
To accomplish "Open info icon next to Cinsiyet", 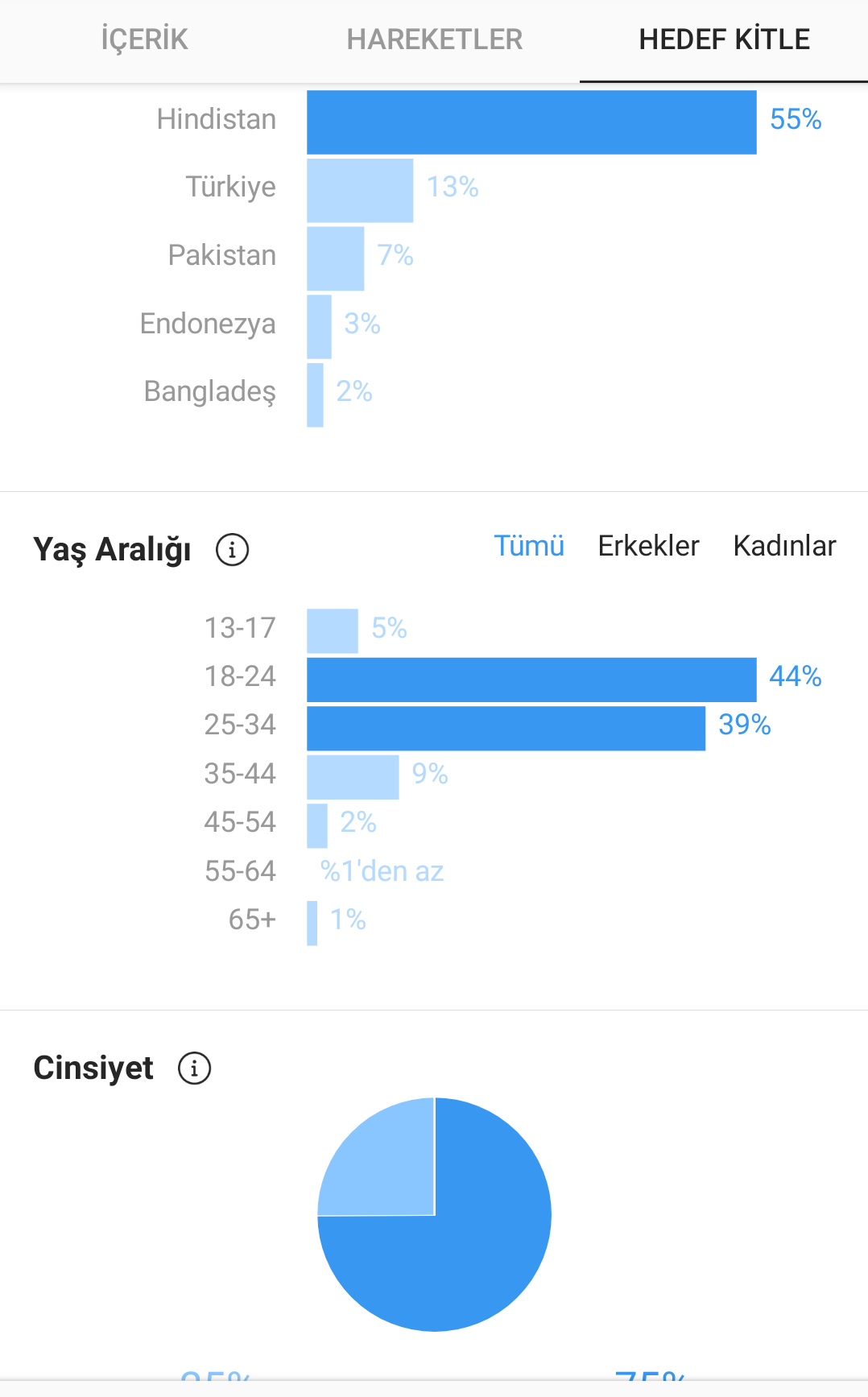I will click(x=194, y=1068).
